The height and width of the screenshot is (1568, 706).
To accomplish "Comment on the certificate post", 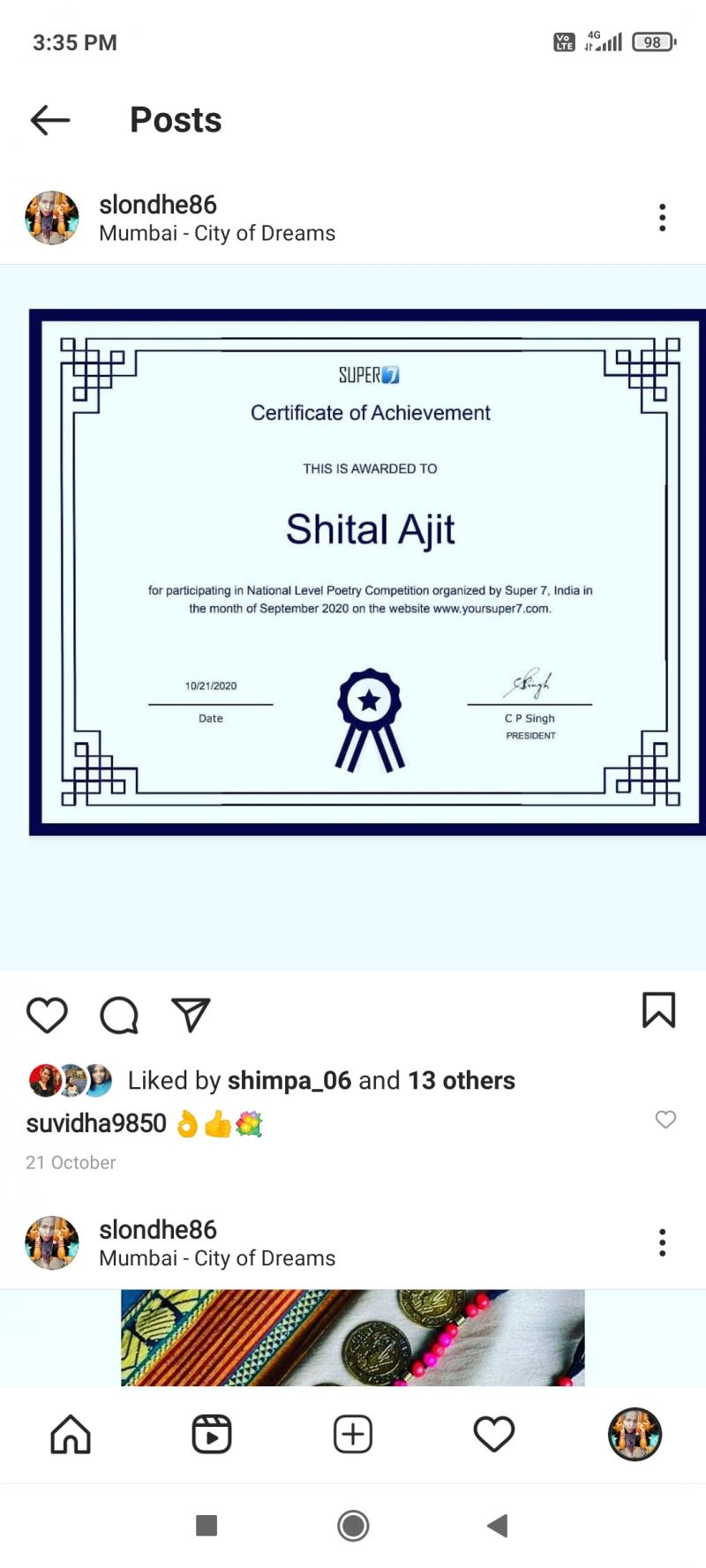I will (119, 1015).
